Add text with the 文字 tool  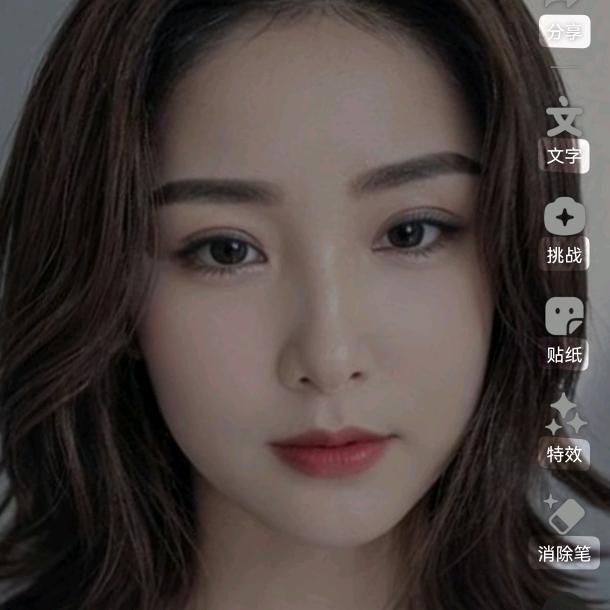pos(564,134)
